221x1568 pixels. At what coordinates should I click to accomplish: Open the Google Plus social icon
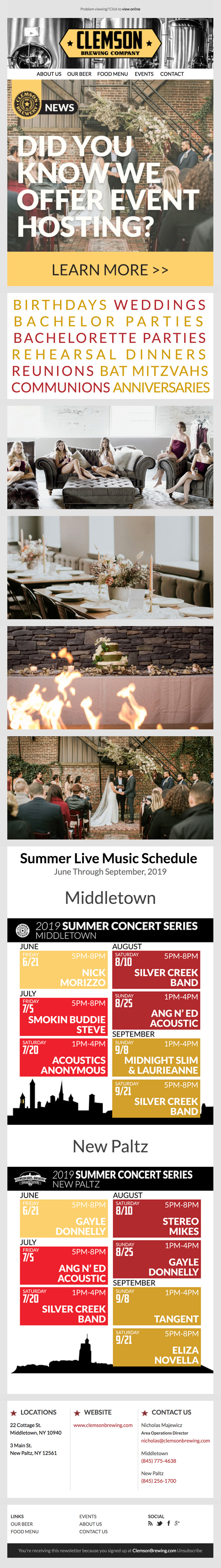click(177, 1524)
